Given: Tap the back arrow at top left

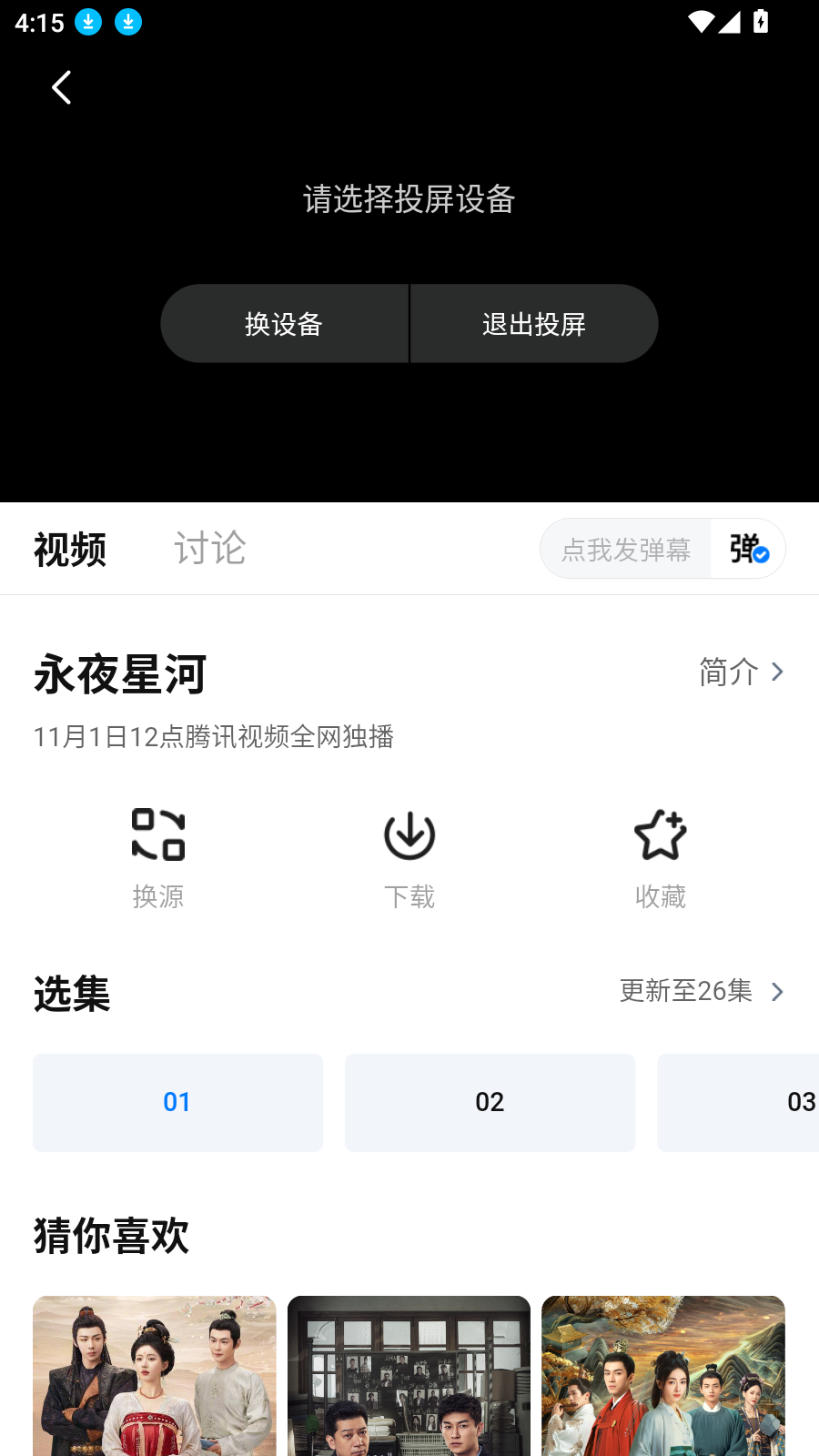Looking at the screenshot, I should tap(61, 87).
